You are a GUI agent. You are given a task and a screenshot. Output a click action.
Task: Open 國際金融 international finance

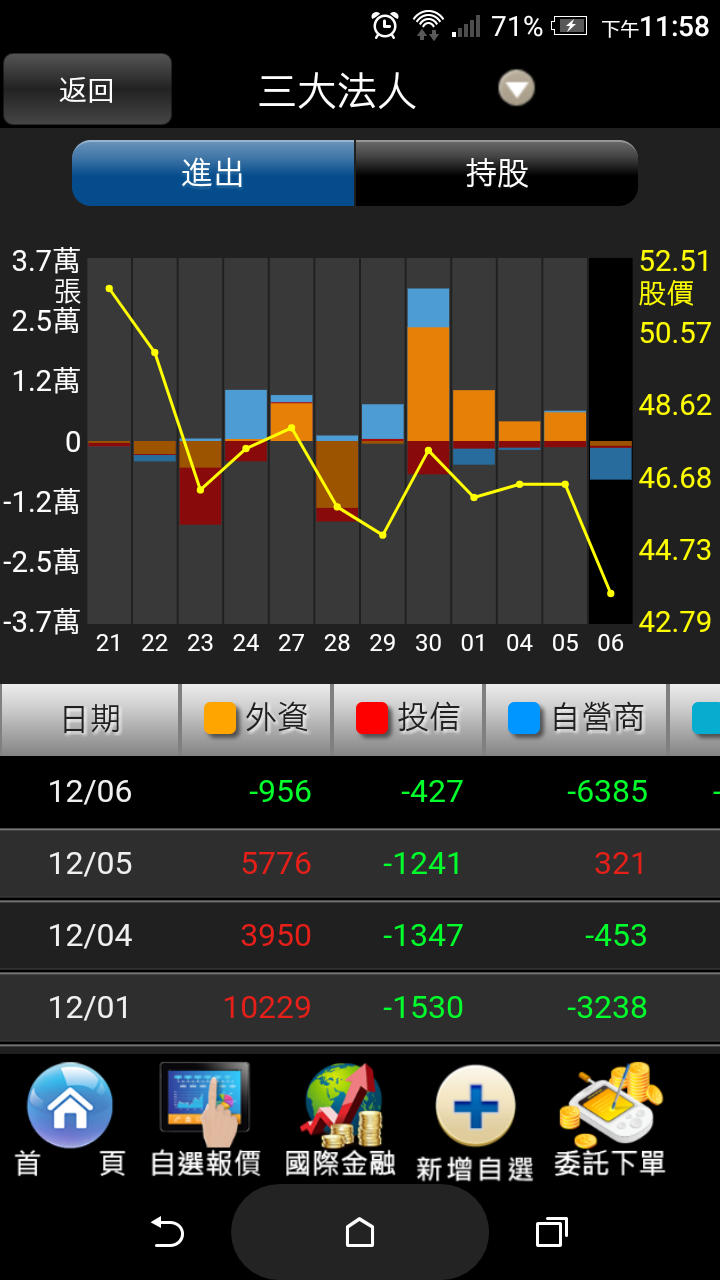(x=341, y=1121)
